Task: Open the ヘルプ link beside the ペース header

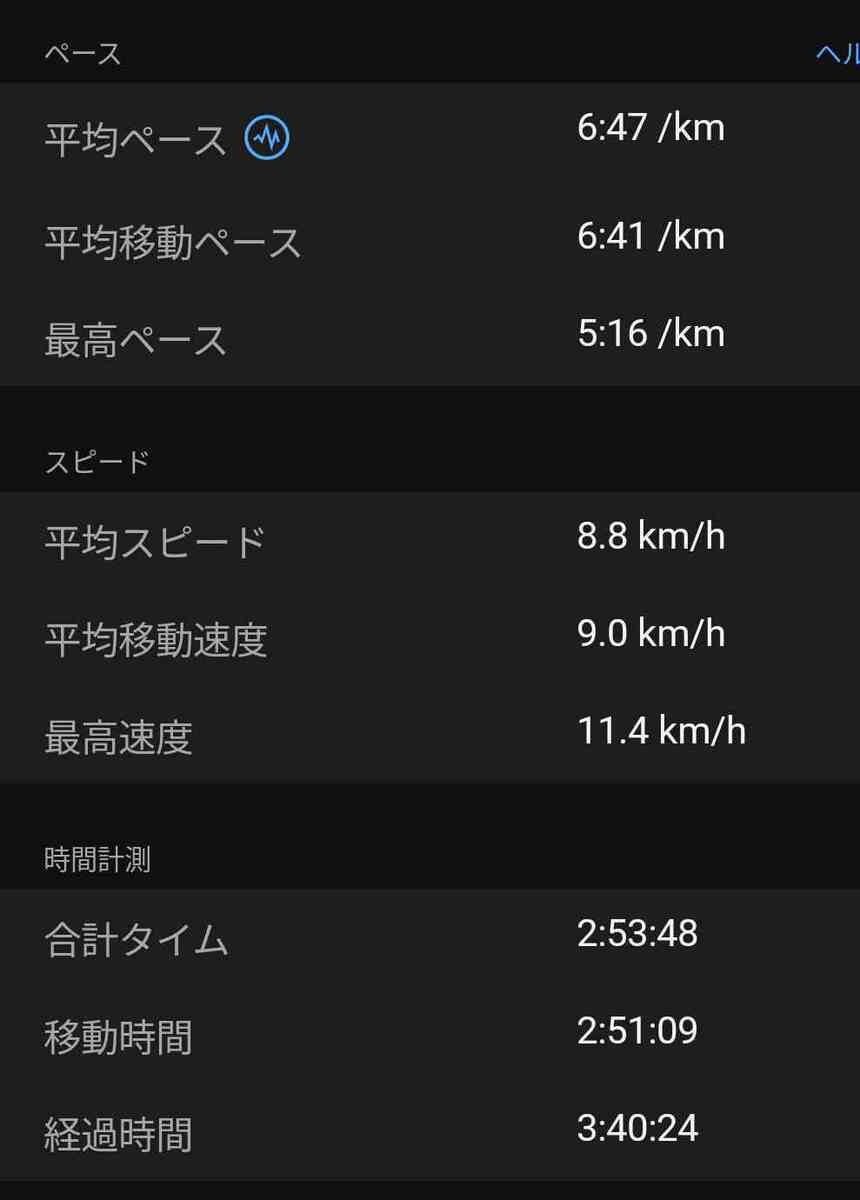Action: [838, 54]
